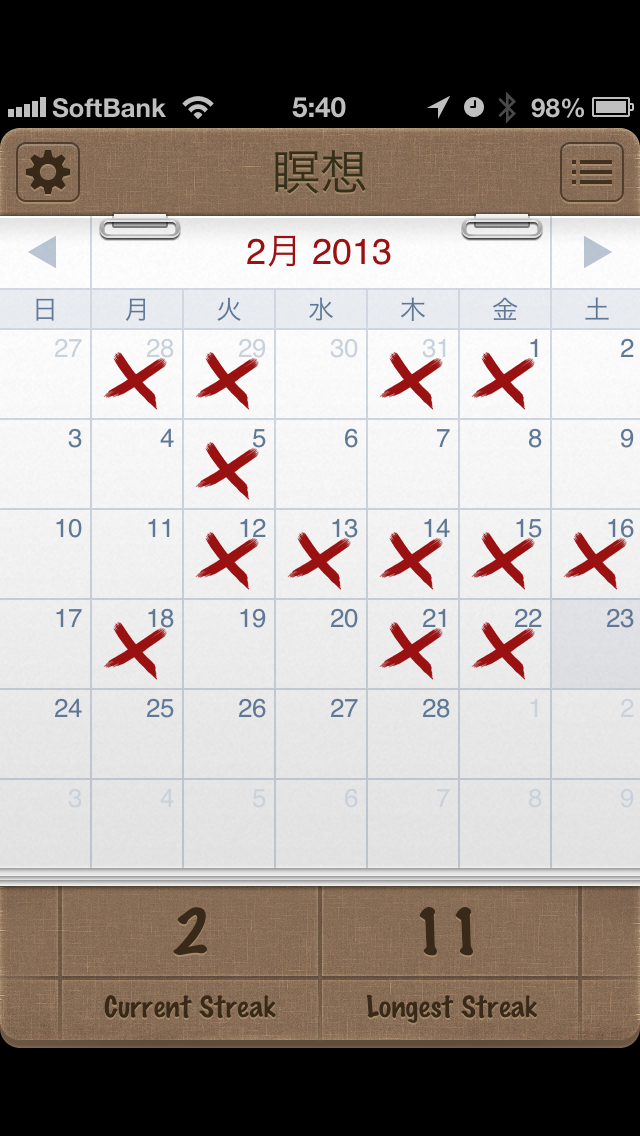
Task: Select February 28 on the calendar
Action: pyautogui.click(x=412, y=734)
